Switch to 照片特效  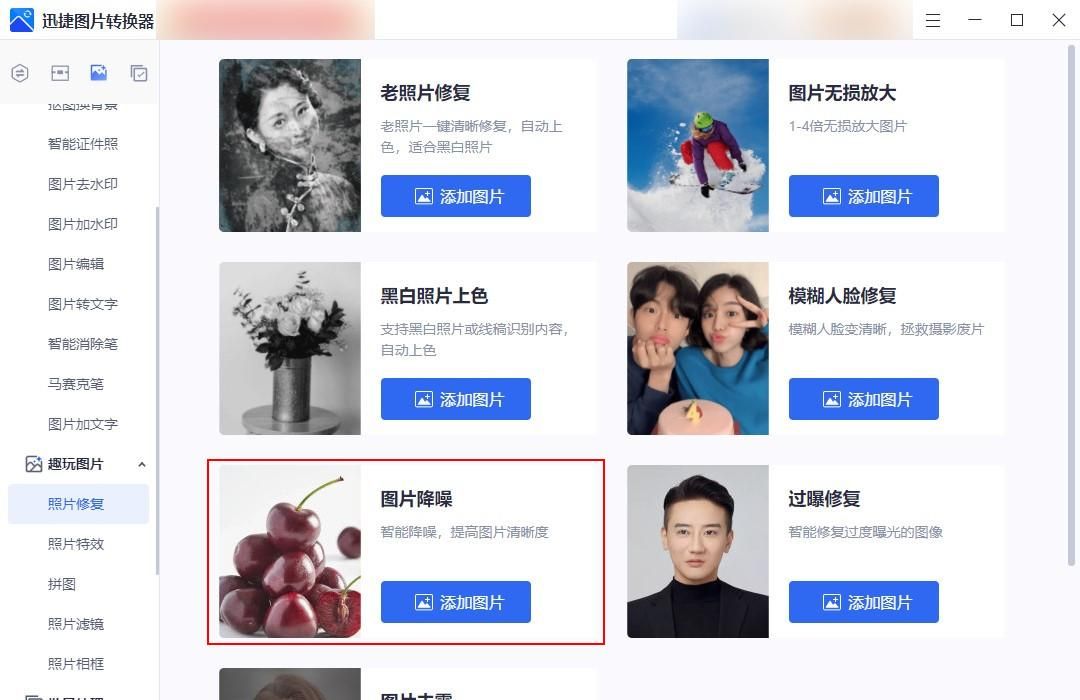point(76,544)
